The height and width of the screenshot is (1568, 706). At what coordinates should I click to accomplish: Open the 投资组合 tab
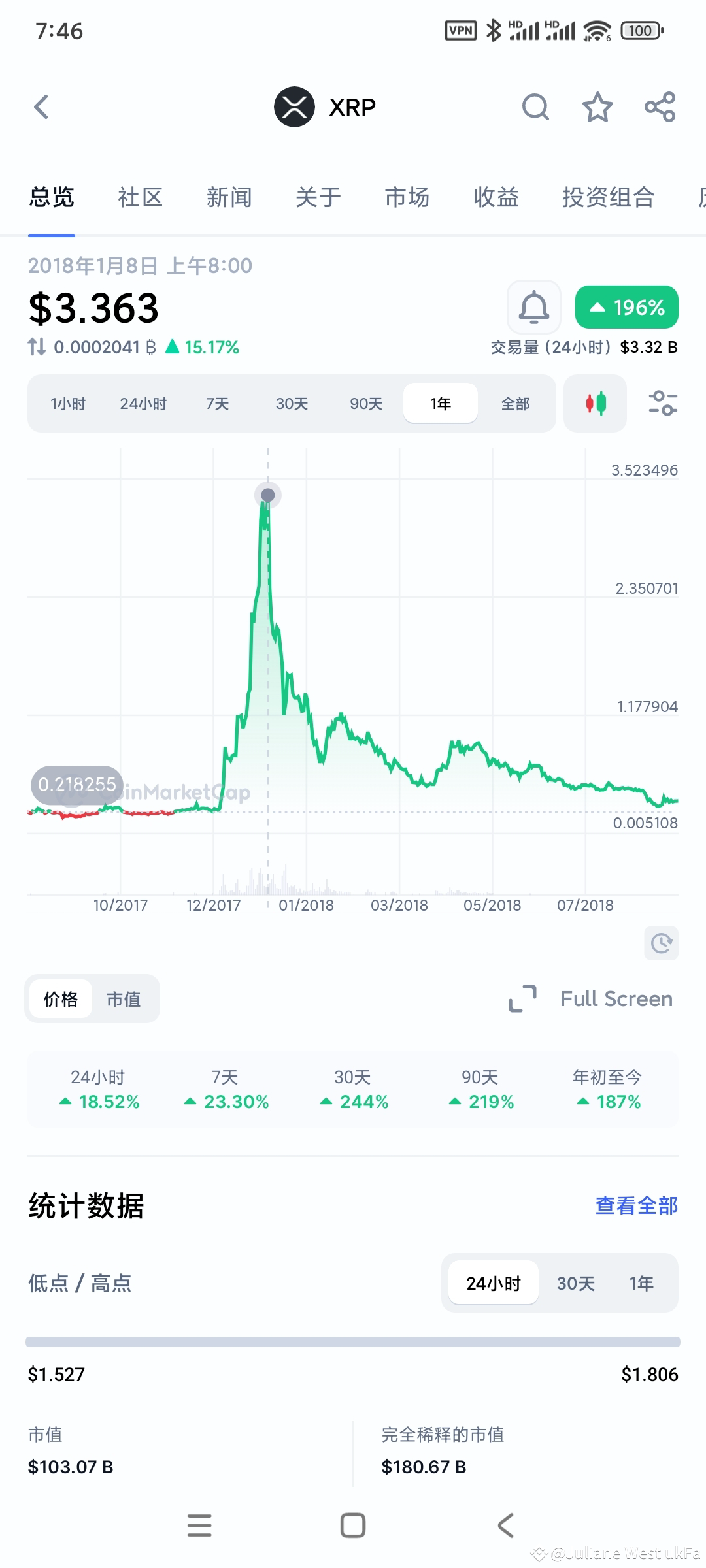[609, 197]
